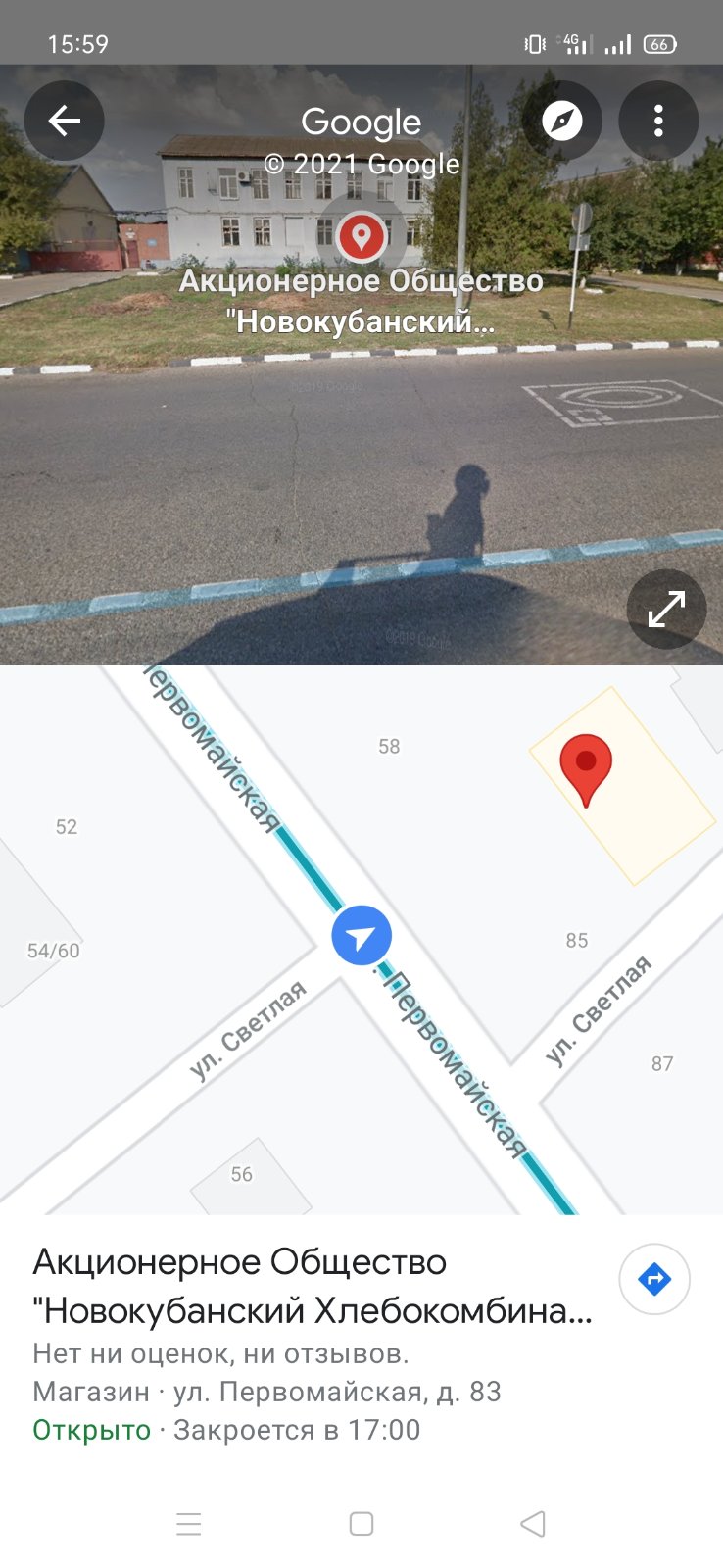723x1568 pixels.
Task: Tap the system back navigation button
Action: (533, 1524)
